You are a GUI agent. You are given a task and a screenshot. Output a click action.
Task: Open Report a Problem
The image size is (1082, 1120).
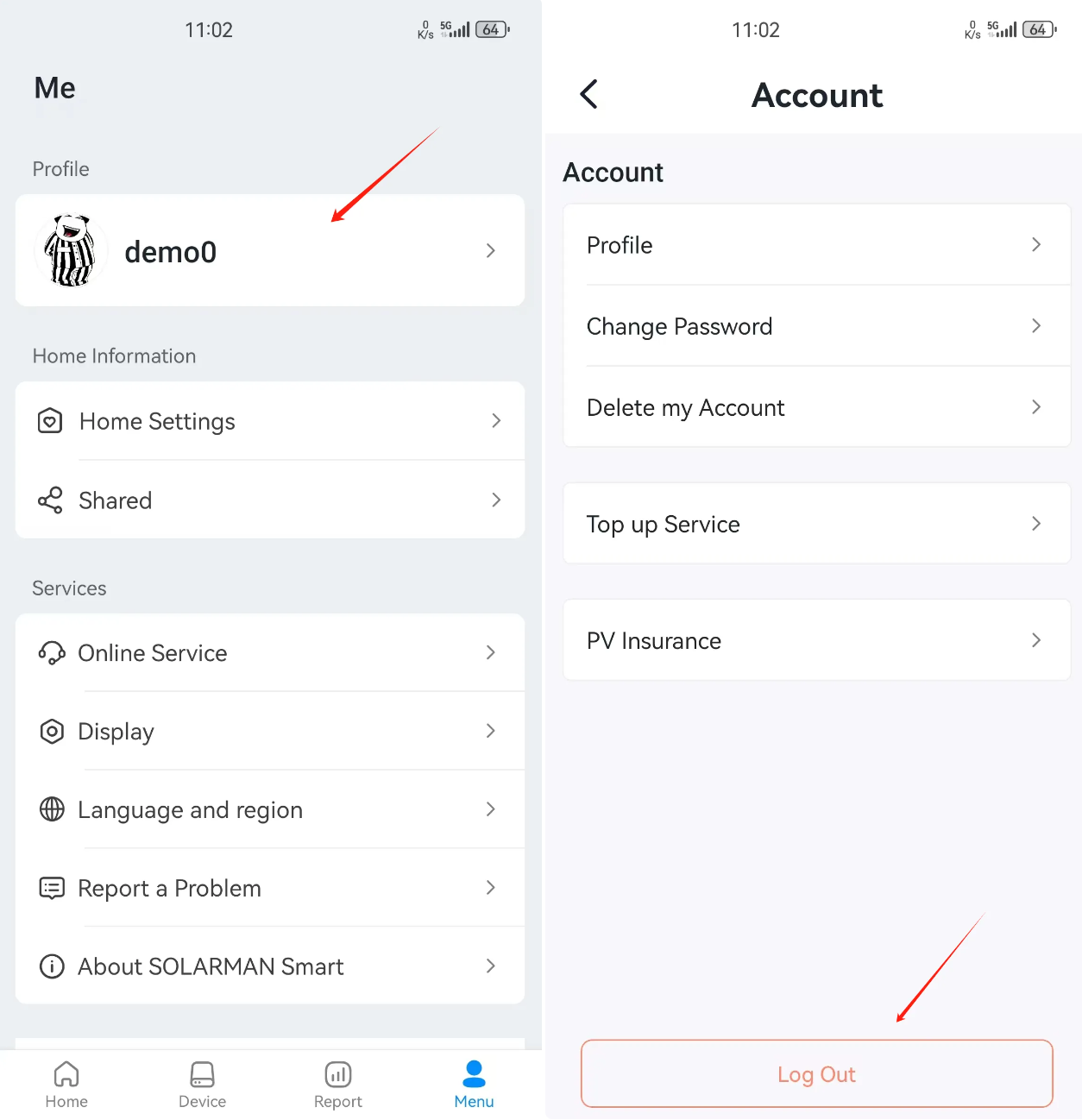(x=269, y=889)
